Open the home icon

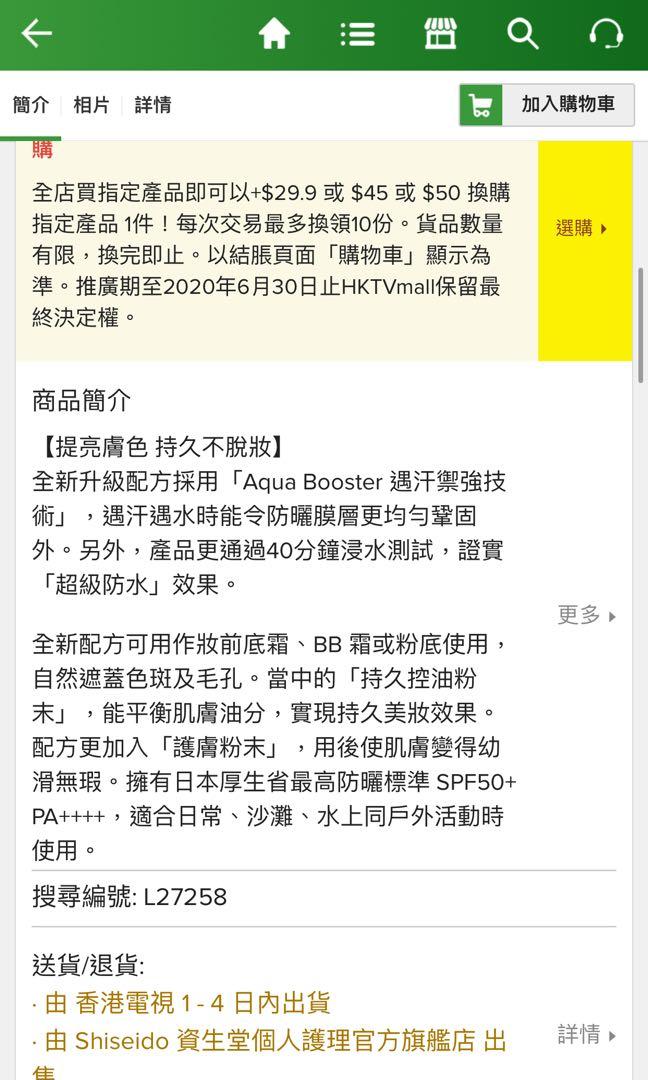coord(274,34)
